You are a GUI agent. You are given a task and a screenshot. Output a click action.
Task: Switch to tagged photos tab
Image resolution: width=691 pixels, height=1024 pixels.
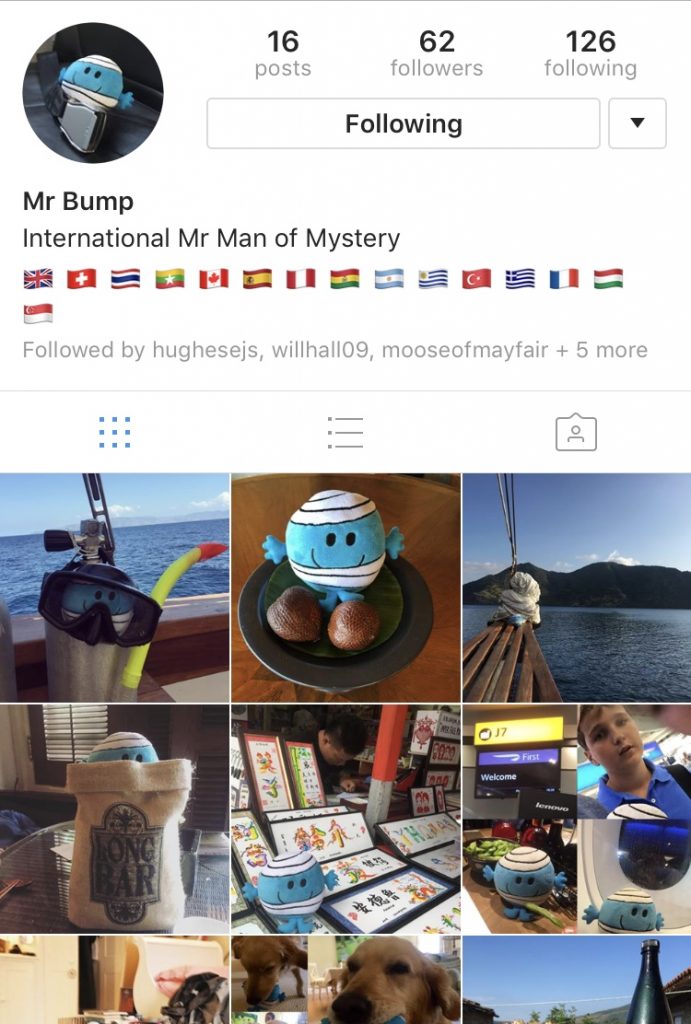click(575, 432)
